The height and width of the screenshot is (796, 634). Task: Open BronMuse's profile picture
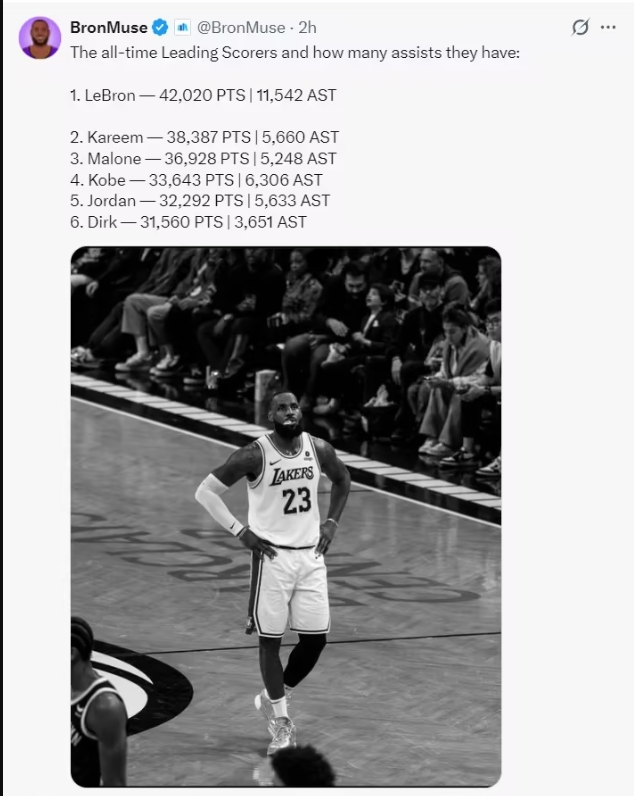(x=40, y=38)
